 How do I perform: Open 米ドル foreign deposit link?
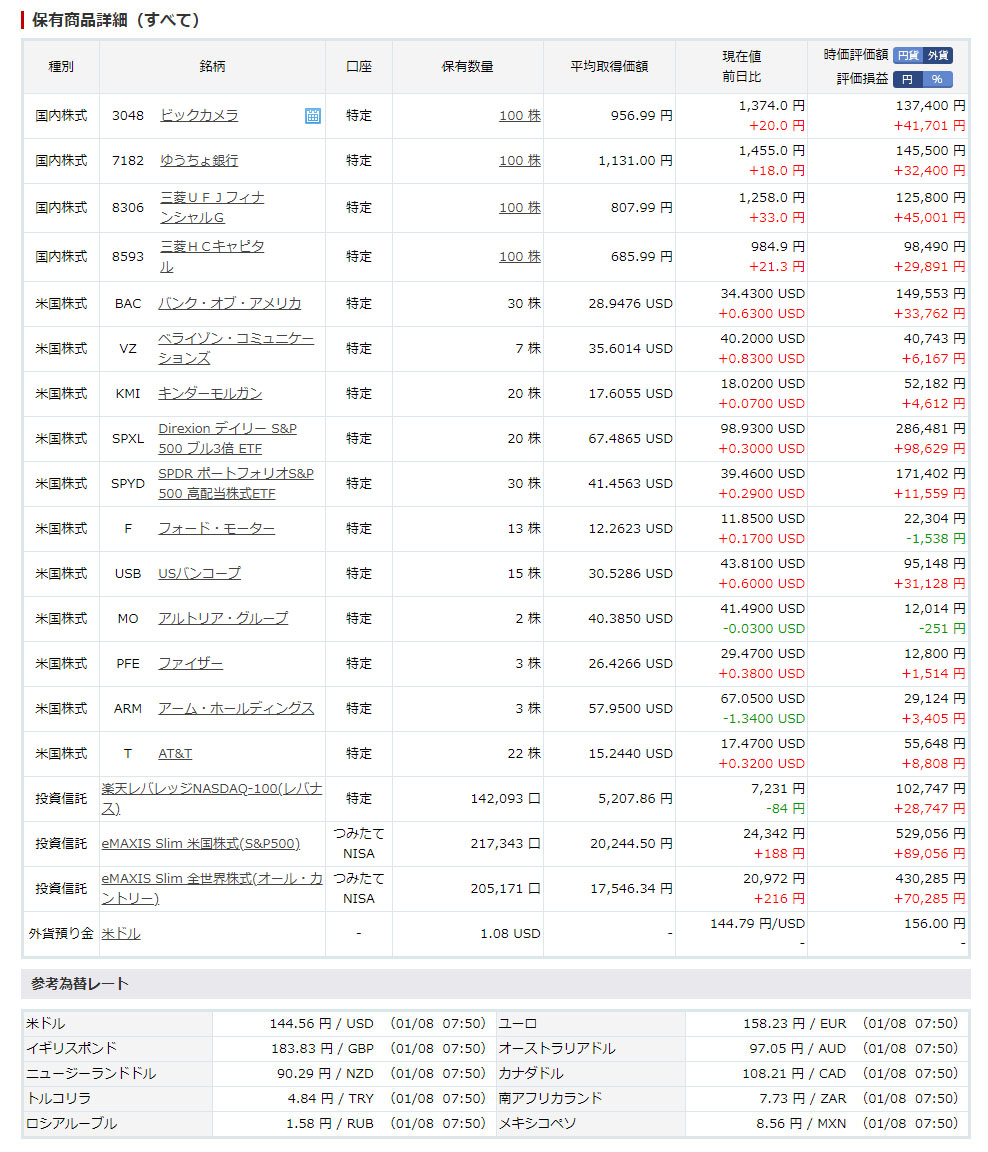click(x=121, y=933)
